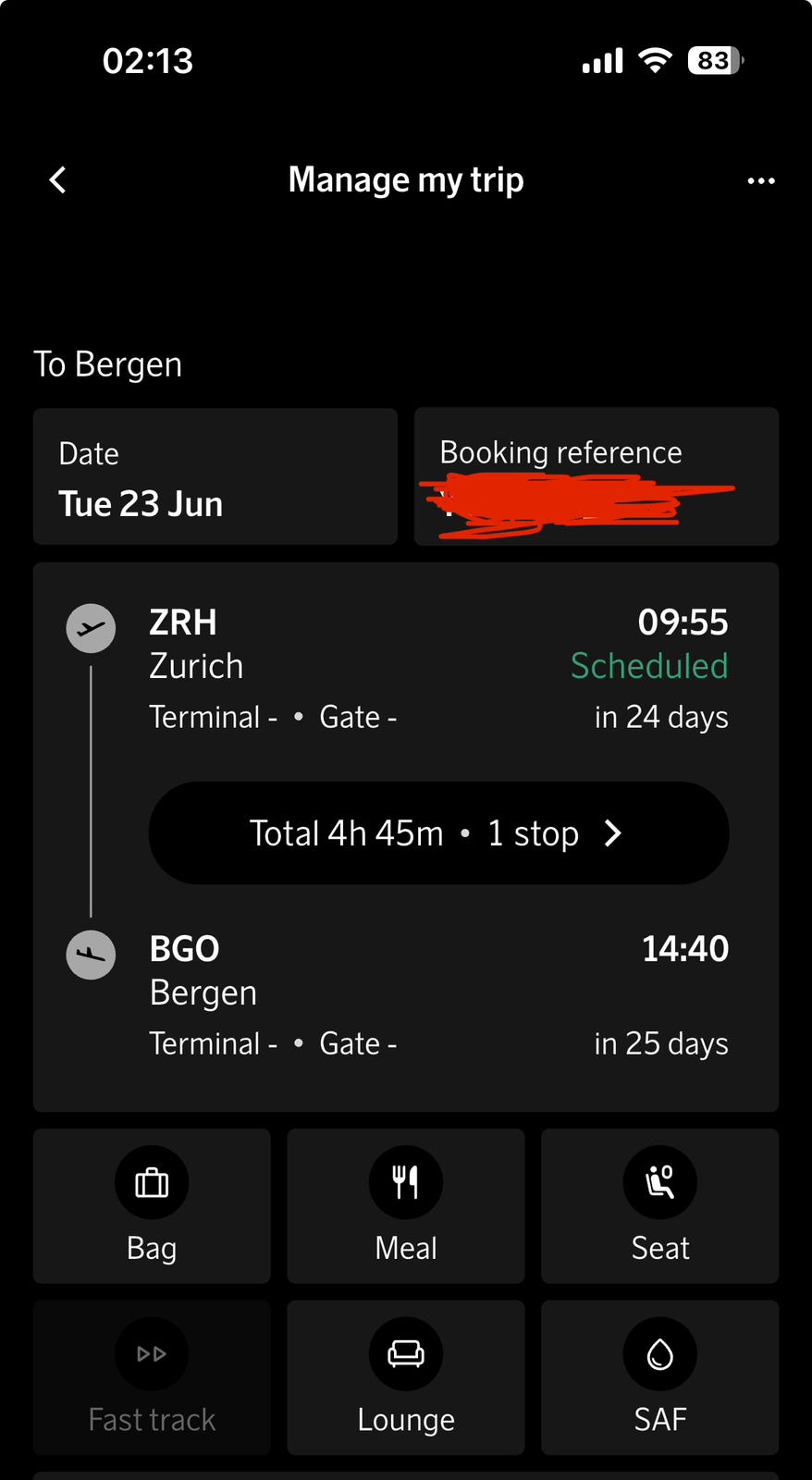Open the Lounge option
Screen dimensions: 812x1480
tap(406, 1377)
